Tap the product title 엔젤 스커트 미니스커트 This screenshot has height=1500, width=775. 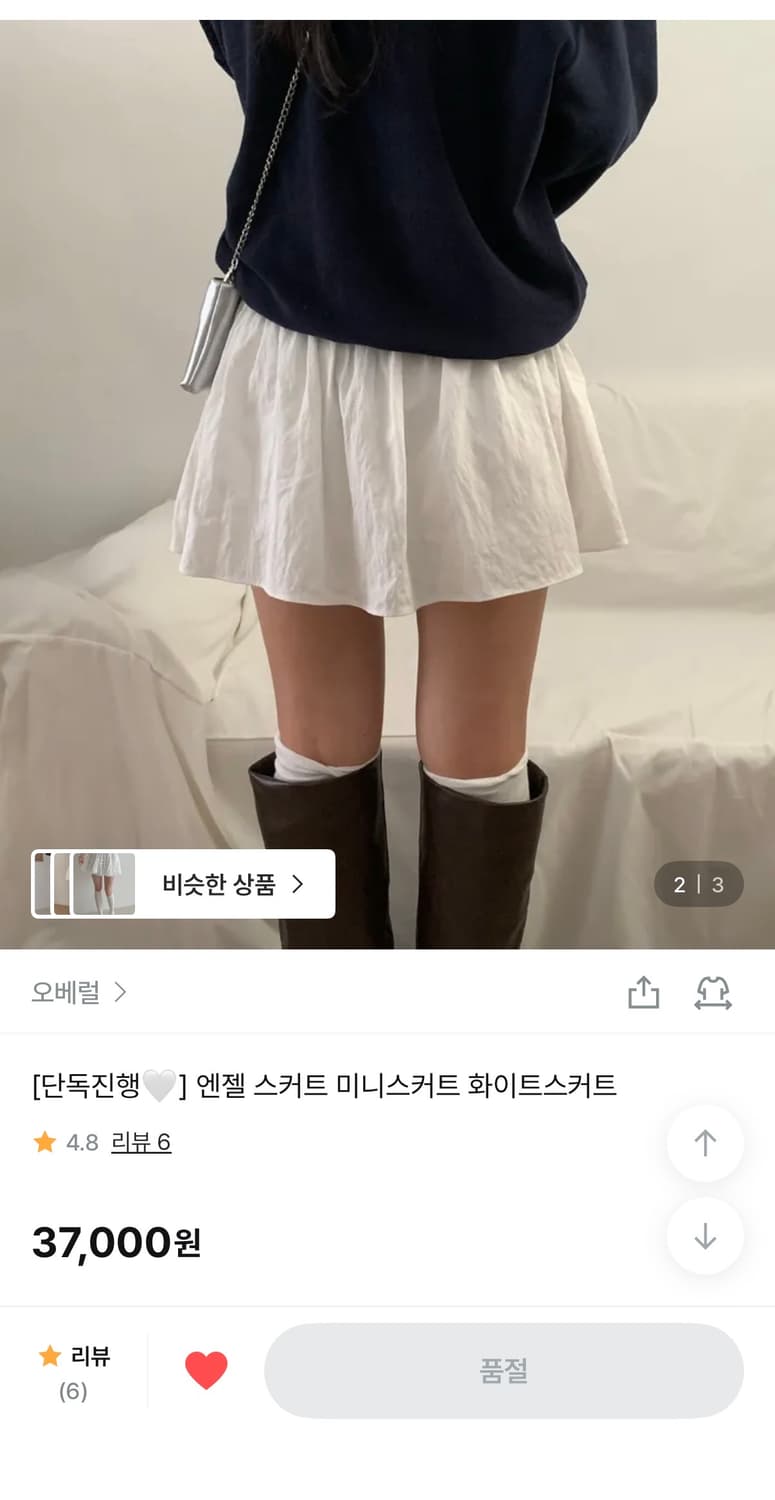[x=324, y=1082]
